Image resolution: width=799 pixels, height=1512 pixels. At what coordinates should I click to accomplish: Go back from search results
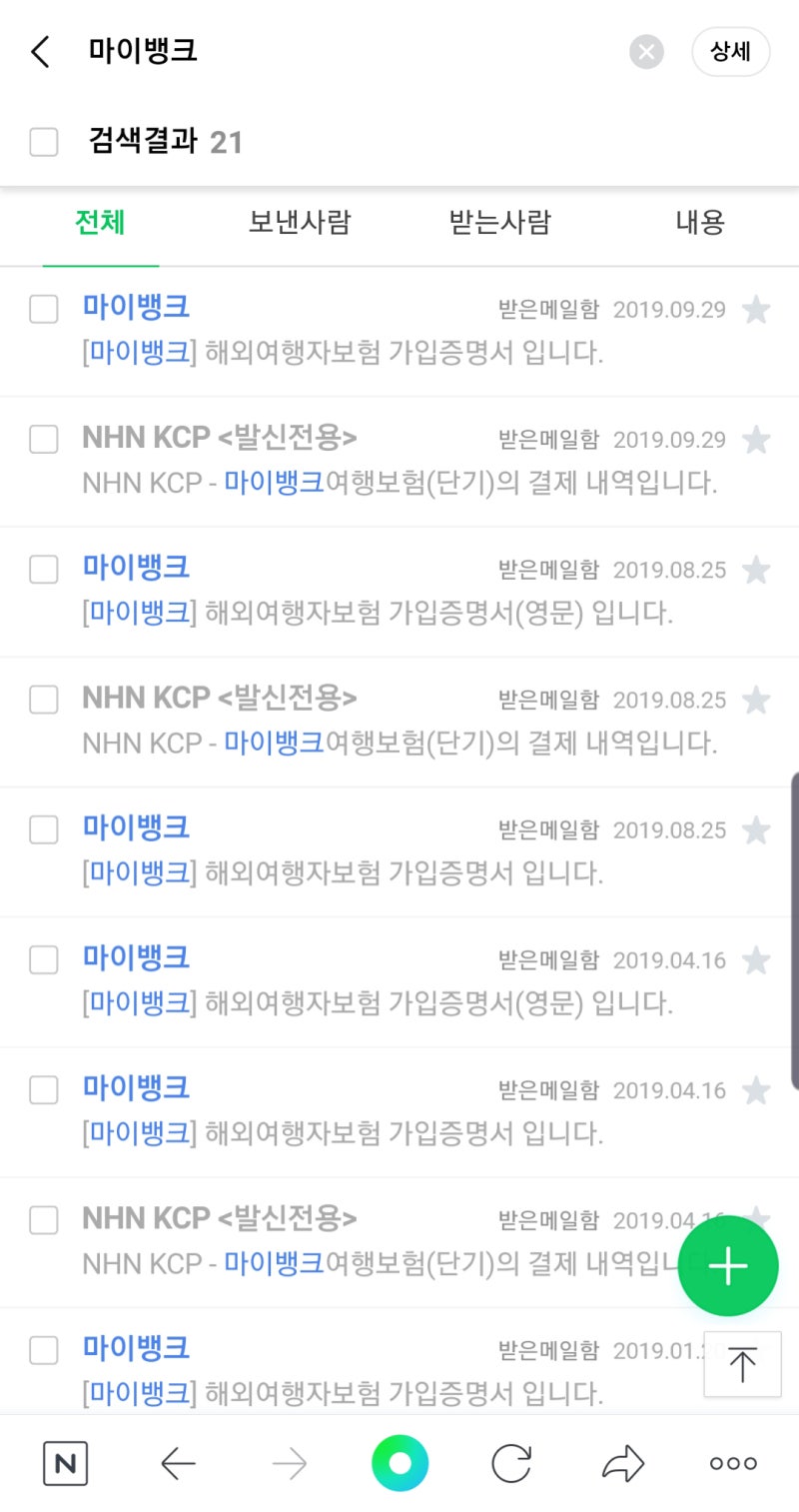[40, 52]
